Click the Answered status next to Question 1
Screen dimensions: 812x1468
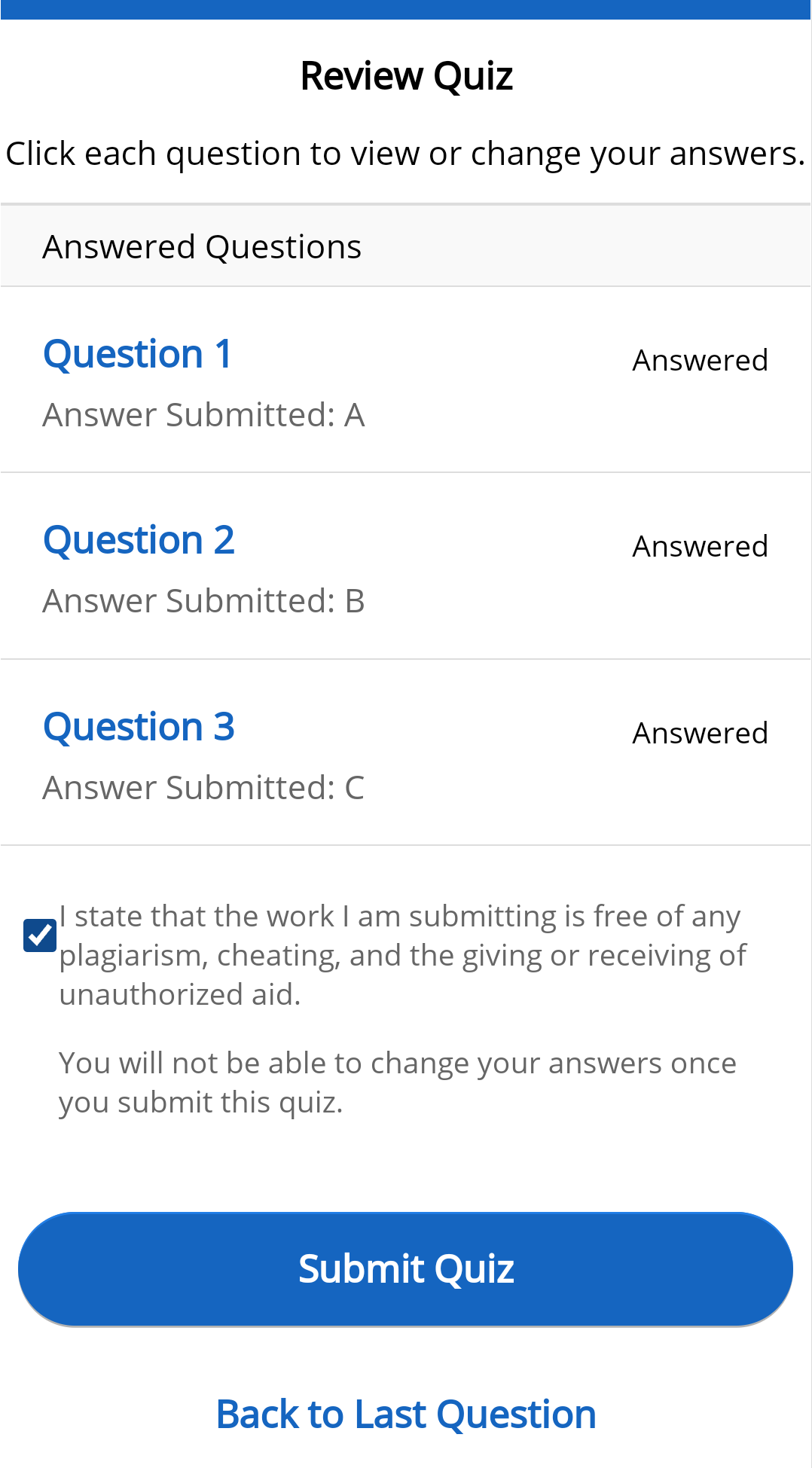click(x=700, y=361)
